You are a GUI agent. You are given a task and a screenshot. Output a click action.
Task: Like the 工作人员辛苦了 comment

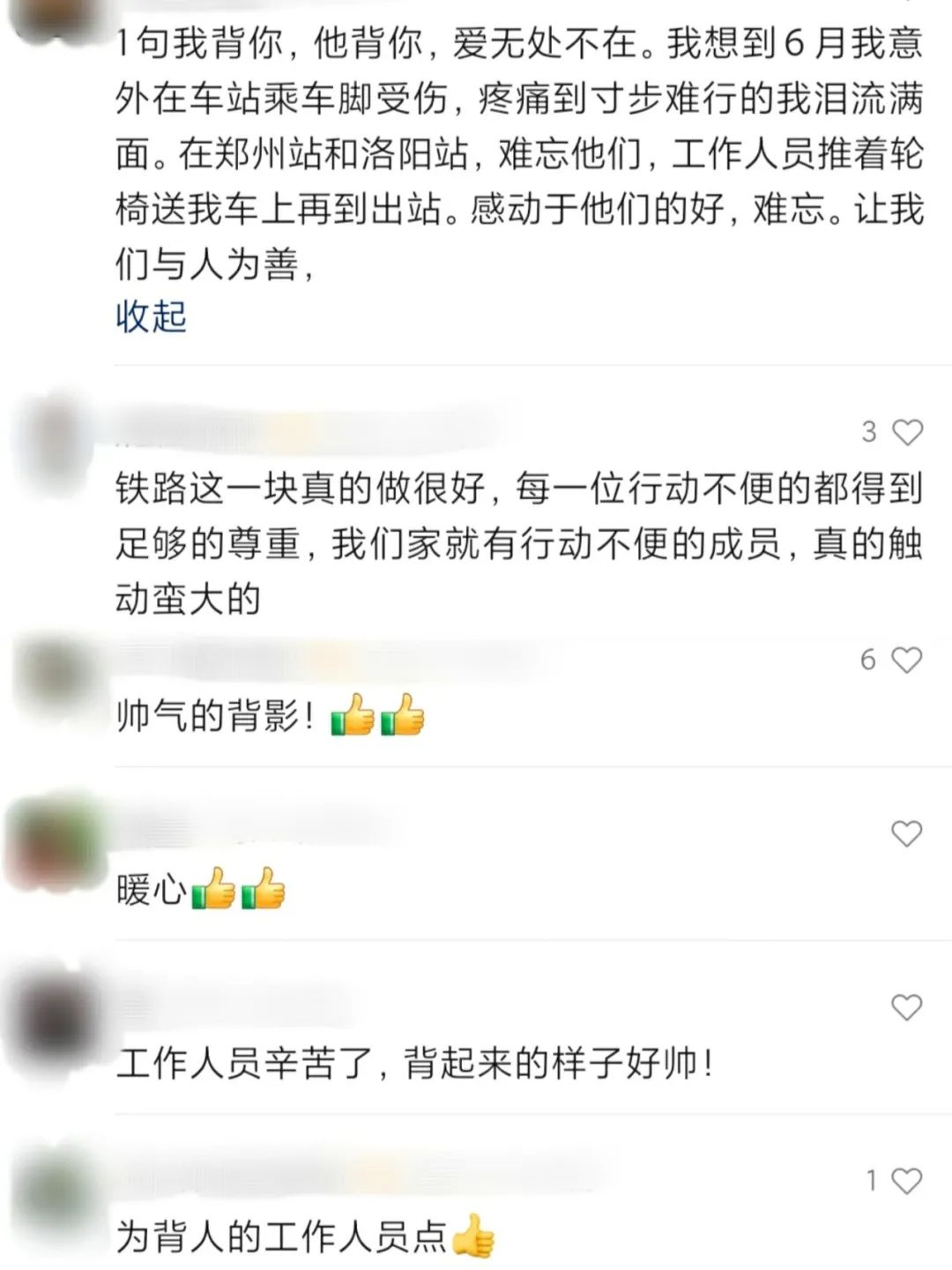click(x=907, y=1007)
